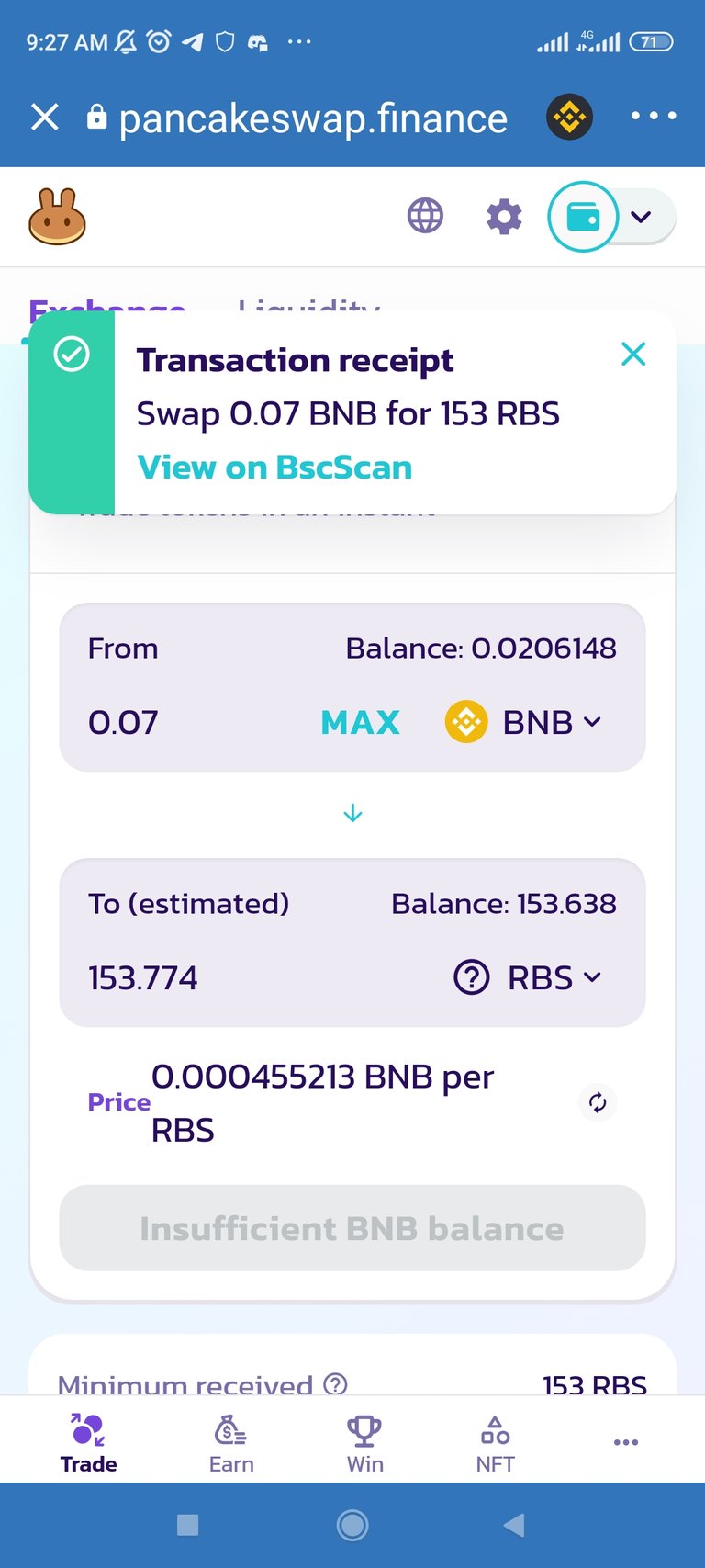
Task: Open the browser overflow menu
Action: point(654,117)
